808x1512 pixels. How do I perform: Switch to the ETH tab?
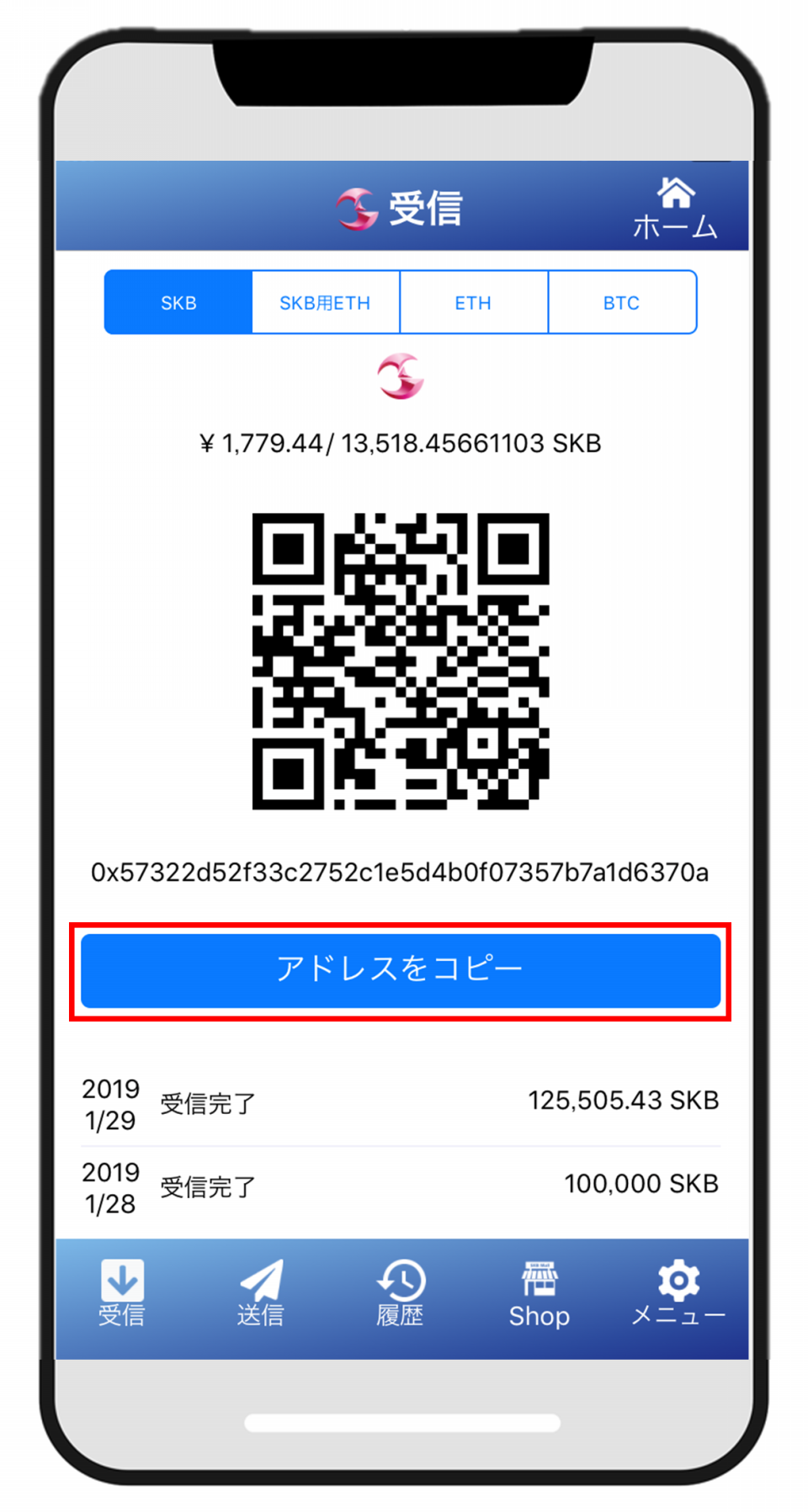tap(474, 303)
